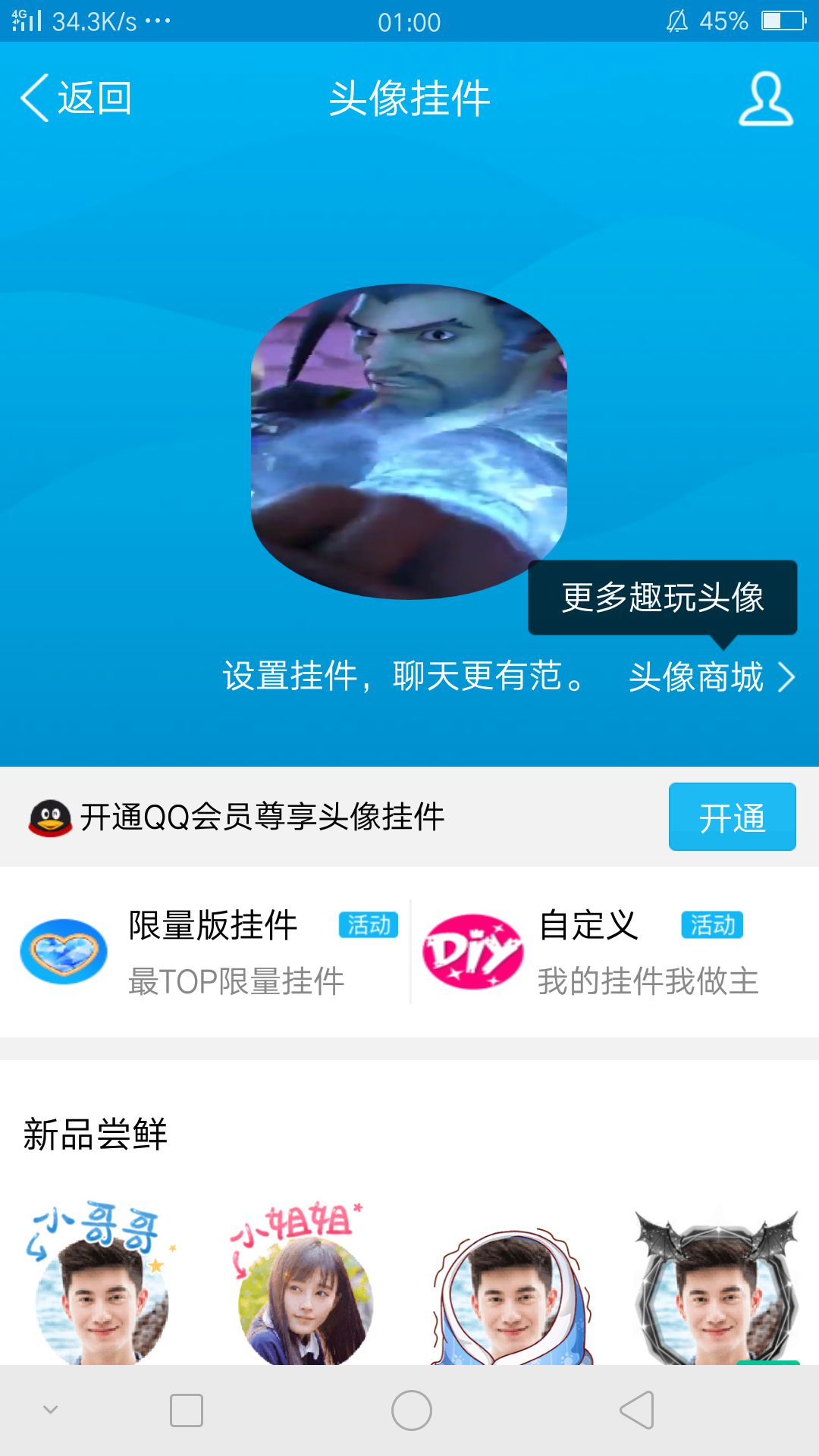The height and width of the screenshot is (1456, 819).
Task: Select the 小哥哥 avatar pendant
Action: [102, 1282]
